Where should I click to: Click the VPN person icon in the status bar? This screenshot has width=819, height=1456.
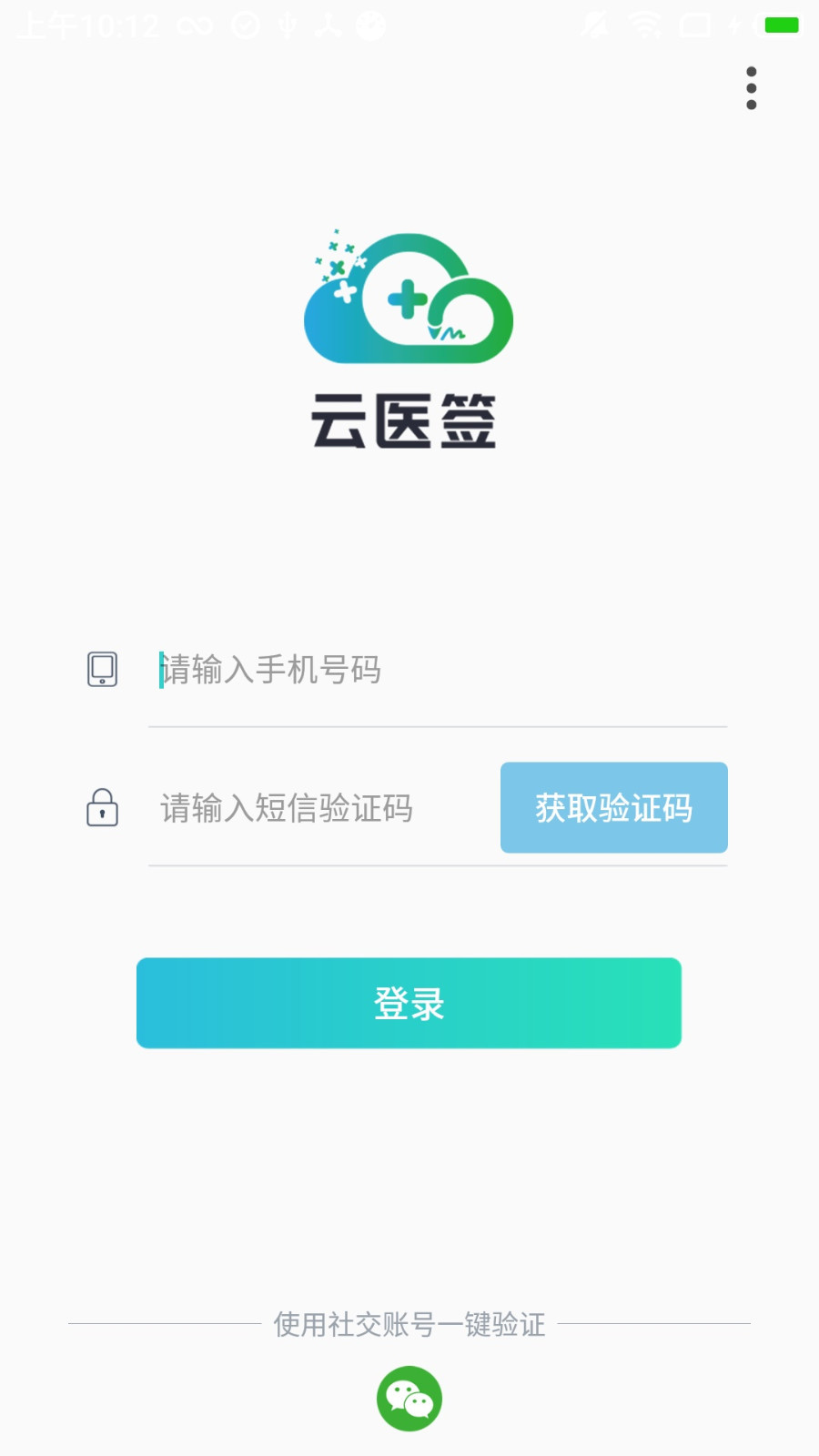pyautogui.click(x=328, y=25)
